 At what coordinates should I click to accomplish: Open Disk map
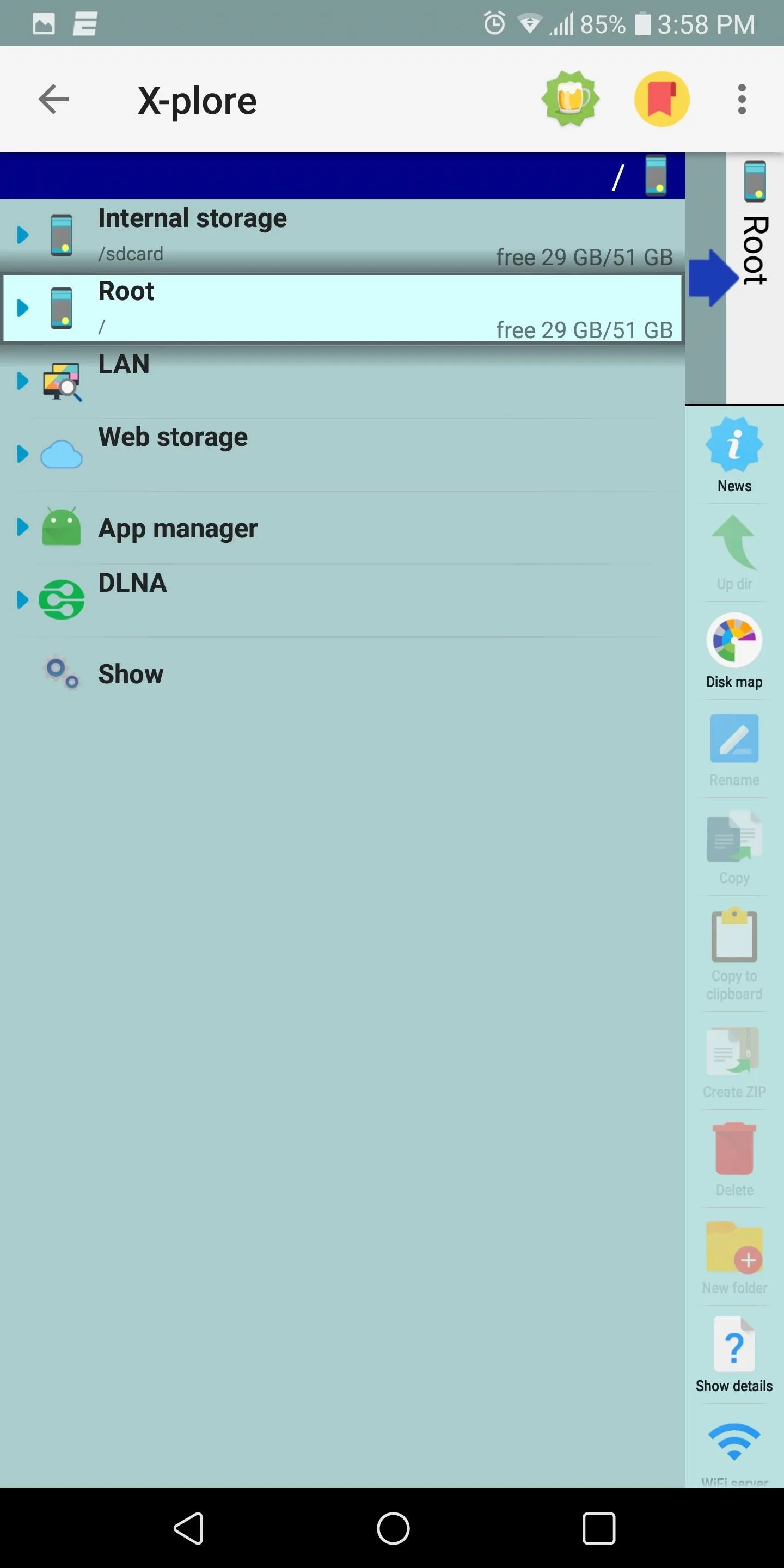[x=734, y=651]
